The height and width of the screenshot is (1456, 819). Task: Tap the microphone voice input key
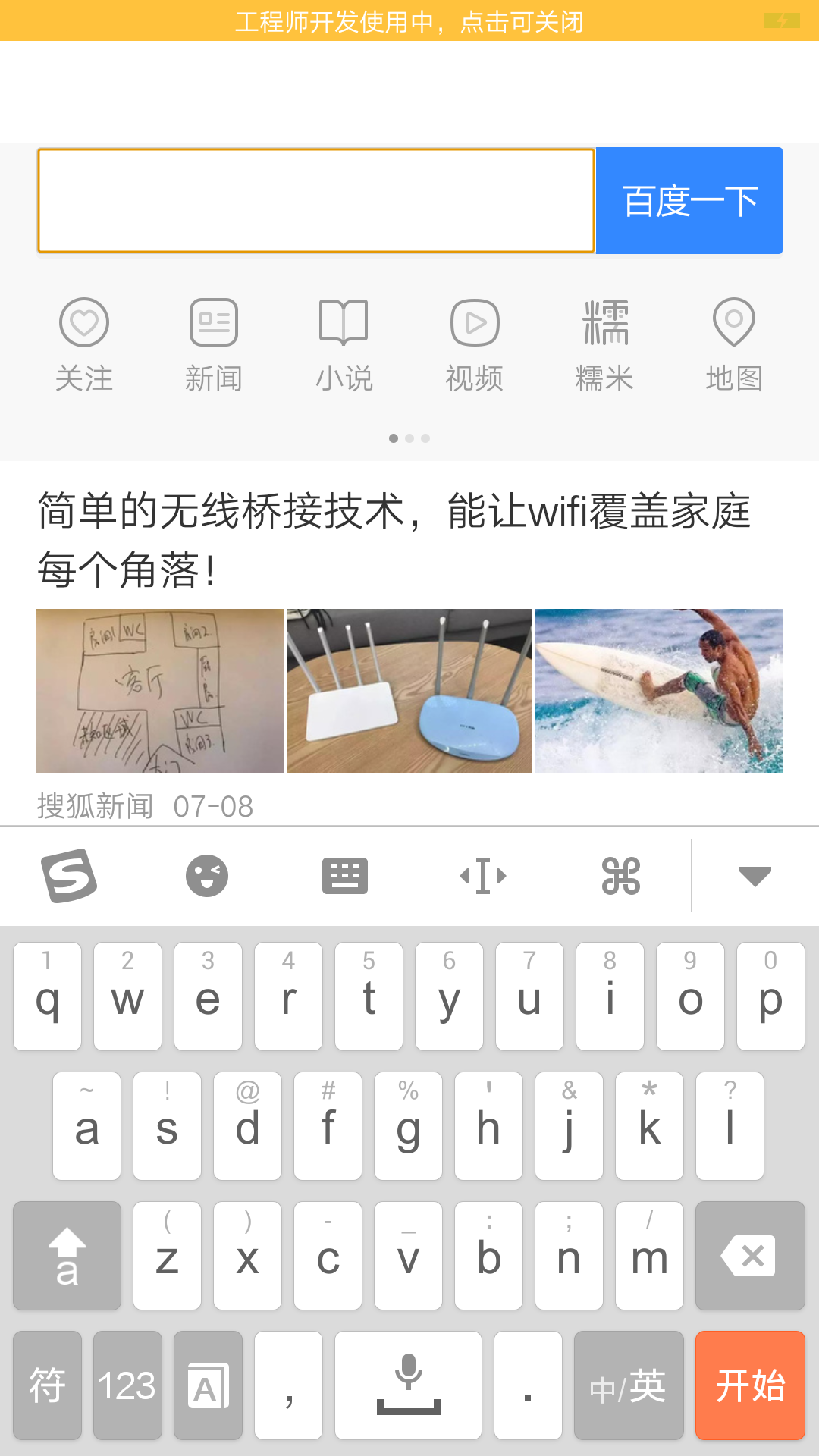[408, 1385]
